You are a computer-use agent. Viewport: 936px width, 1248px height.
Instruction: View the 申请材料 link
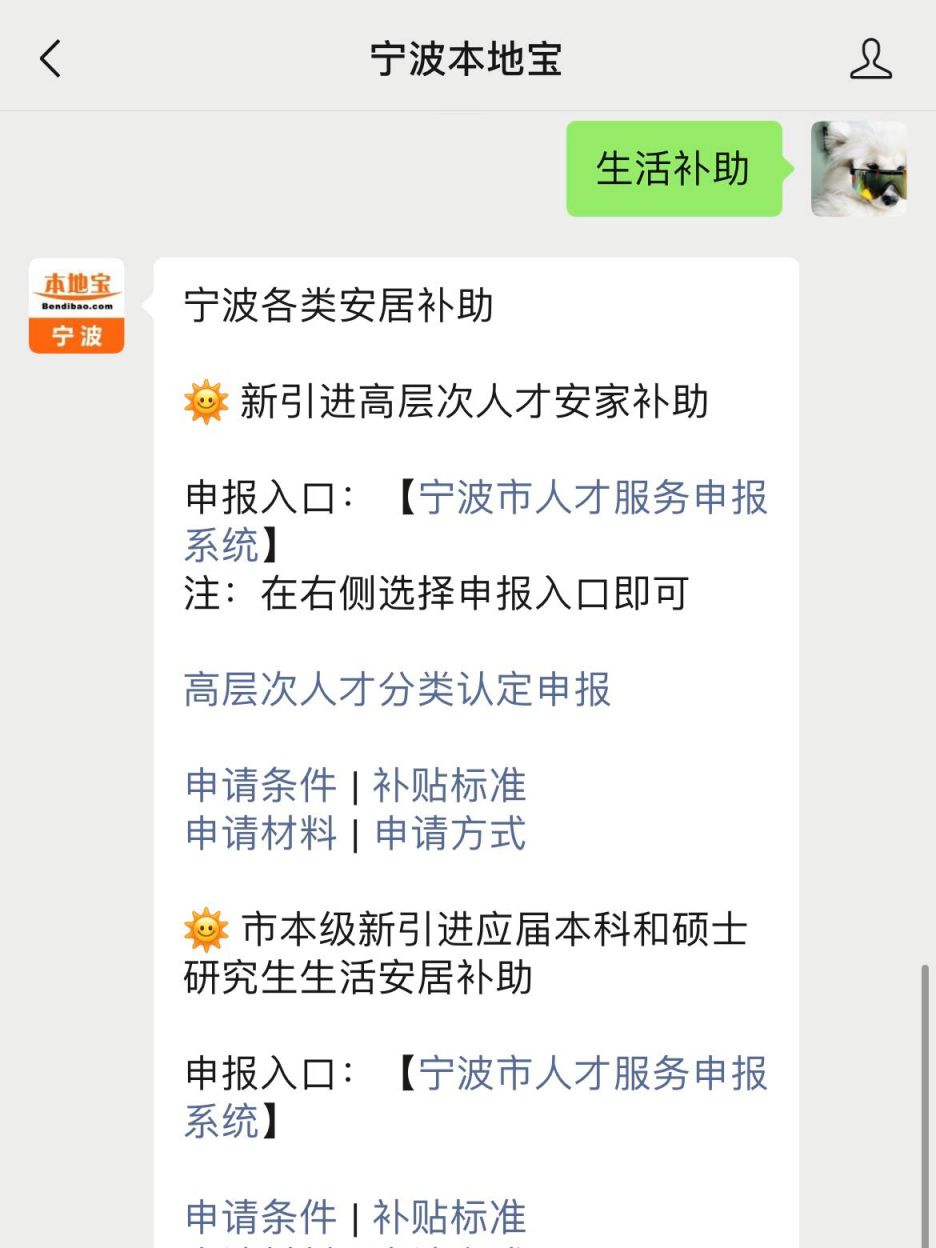point(261,834)
